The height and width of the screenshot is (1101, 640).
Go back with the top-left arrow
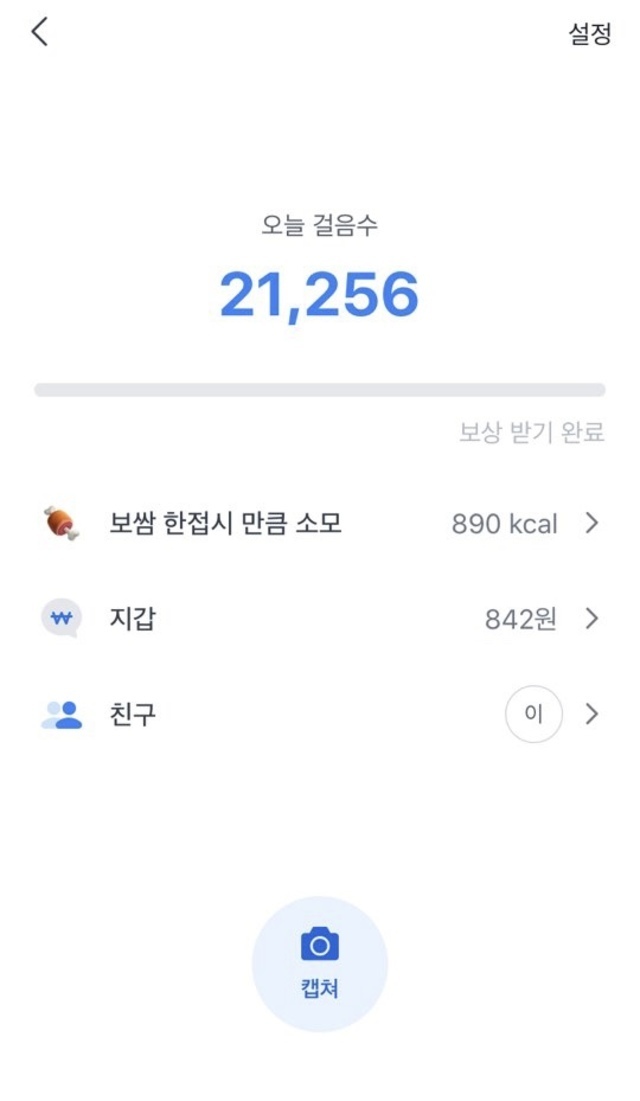coord(40,32)
